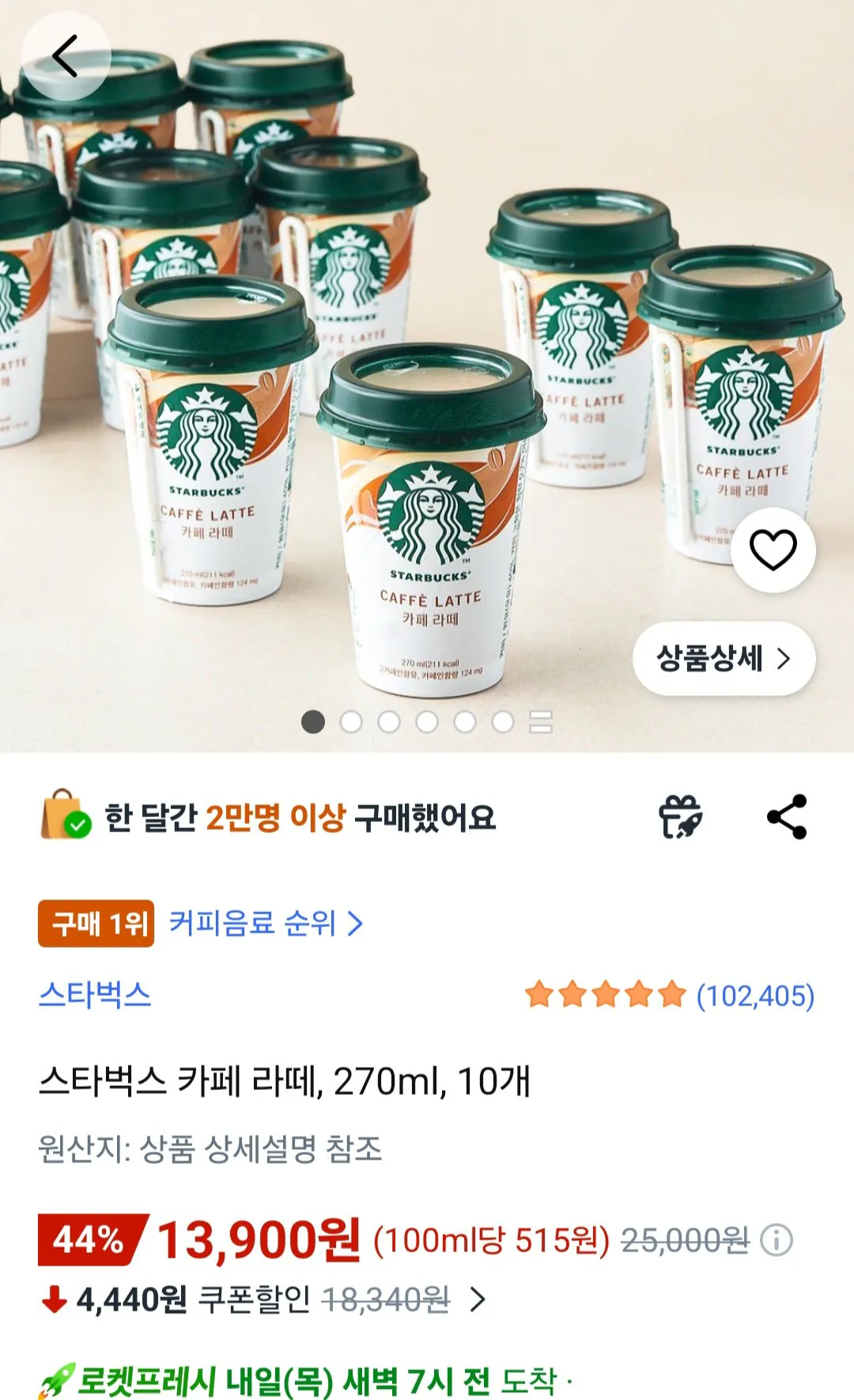Select the third carousel dot indicator
Image resolution: width=854 pixels, height=1400 pixels.
tap(391, 721)
